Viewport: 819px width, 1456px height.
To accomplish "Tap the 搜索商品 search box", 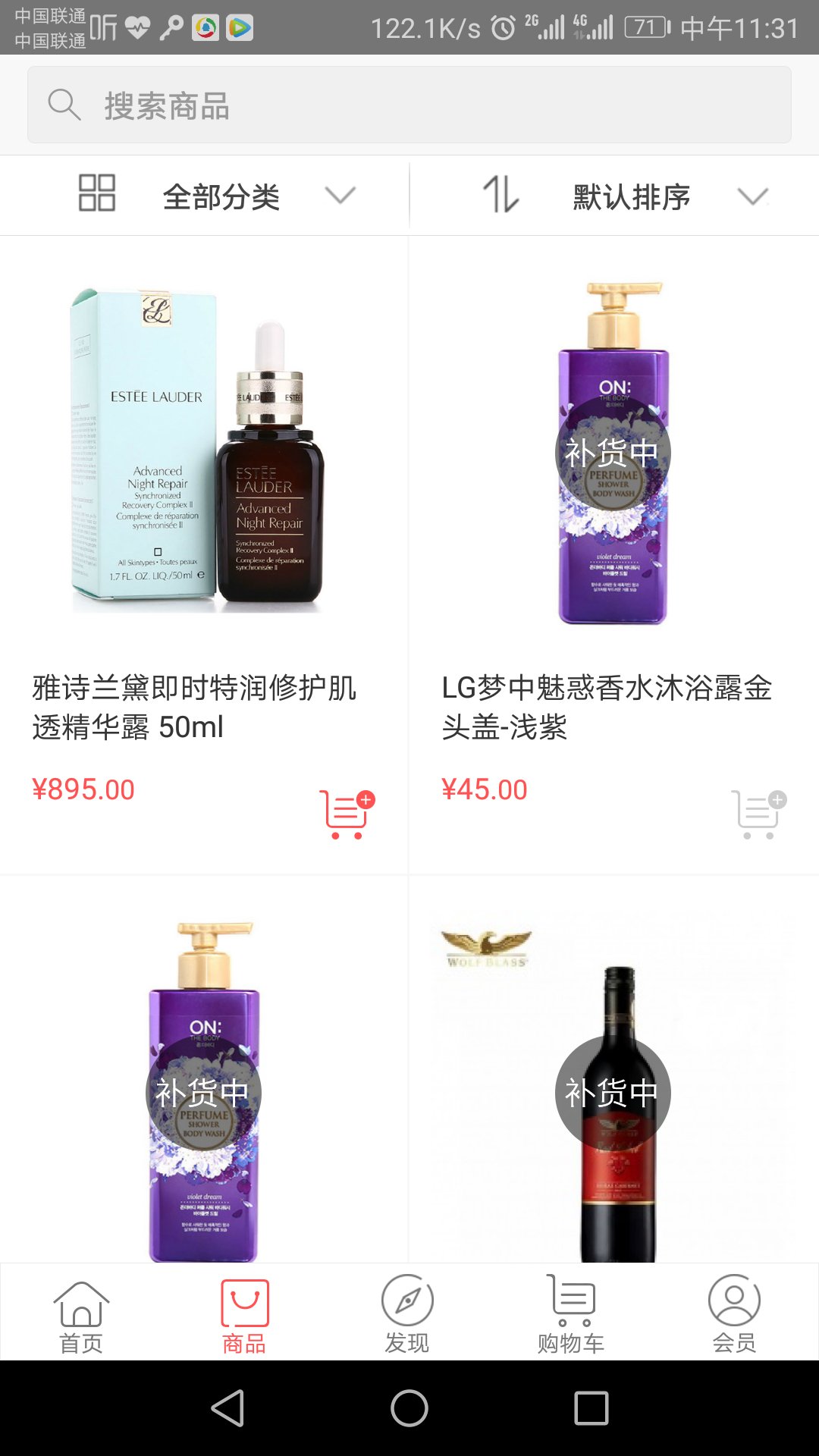I will click(409, 105).
